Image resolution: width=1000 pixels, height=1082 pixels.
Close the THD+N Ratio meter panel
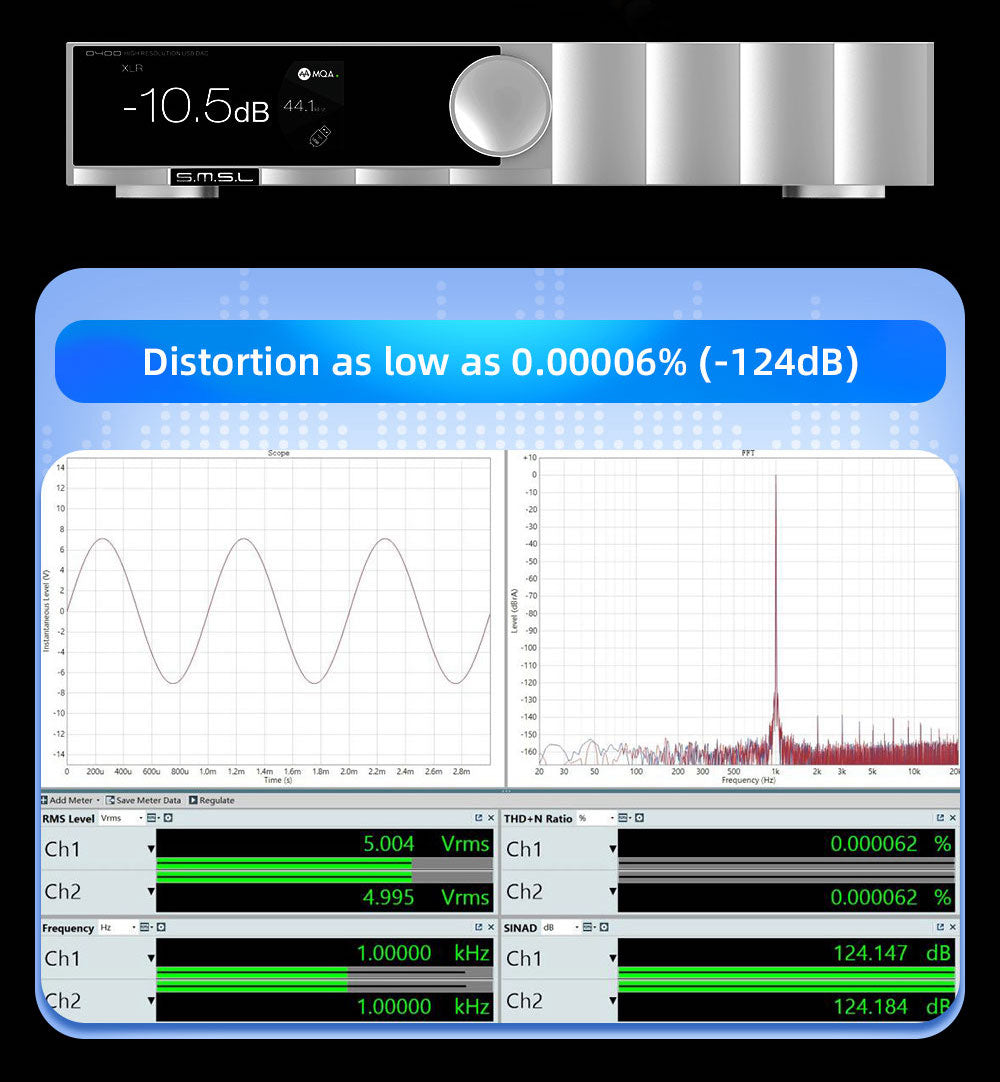pos(951,817)
